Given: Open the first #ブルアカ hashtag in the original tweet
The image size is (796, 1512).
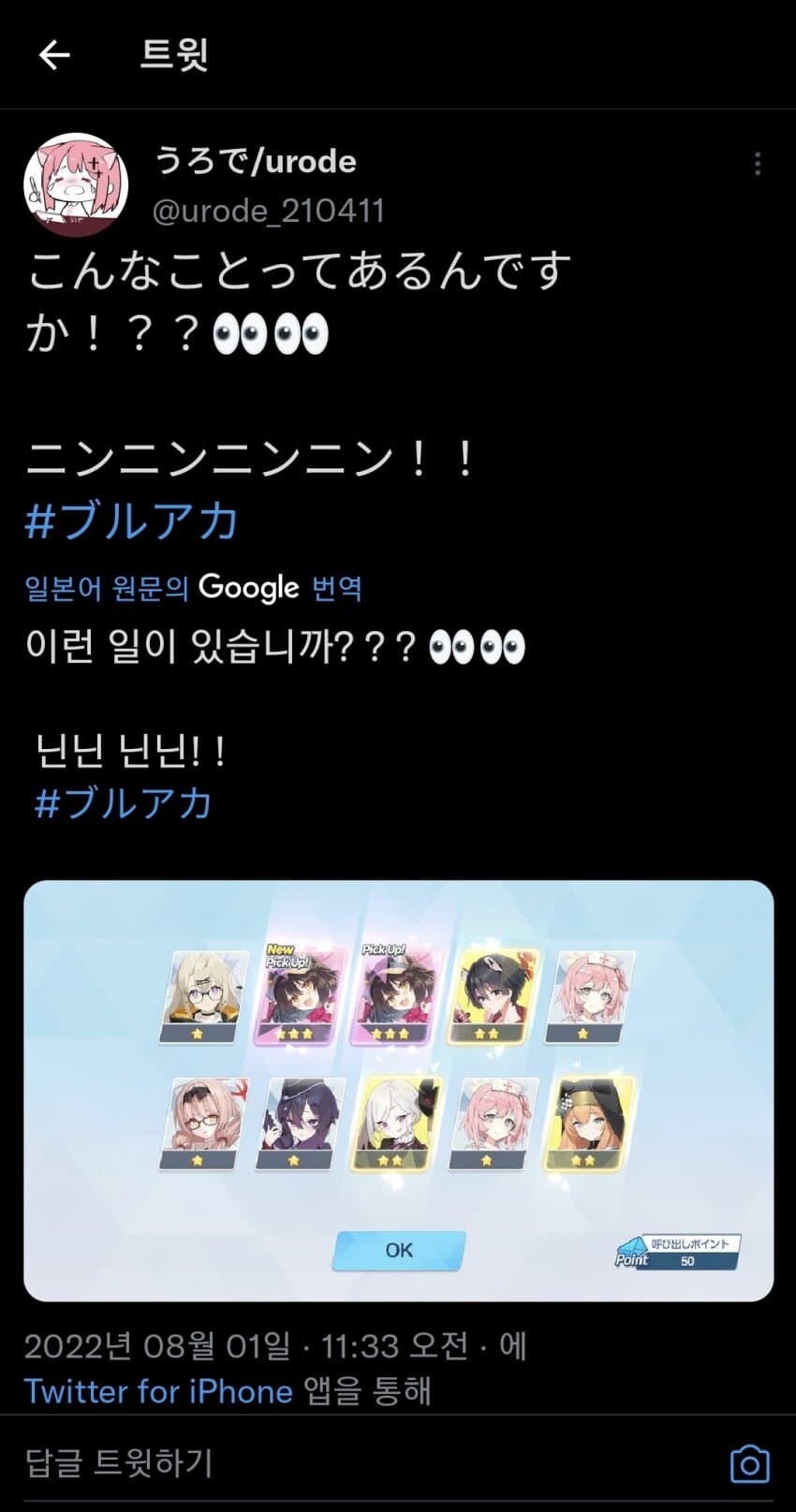Looking at the screenshot, I should pos(132,521).
